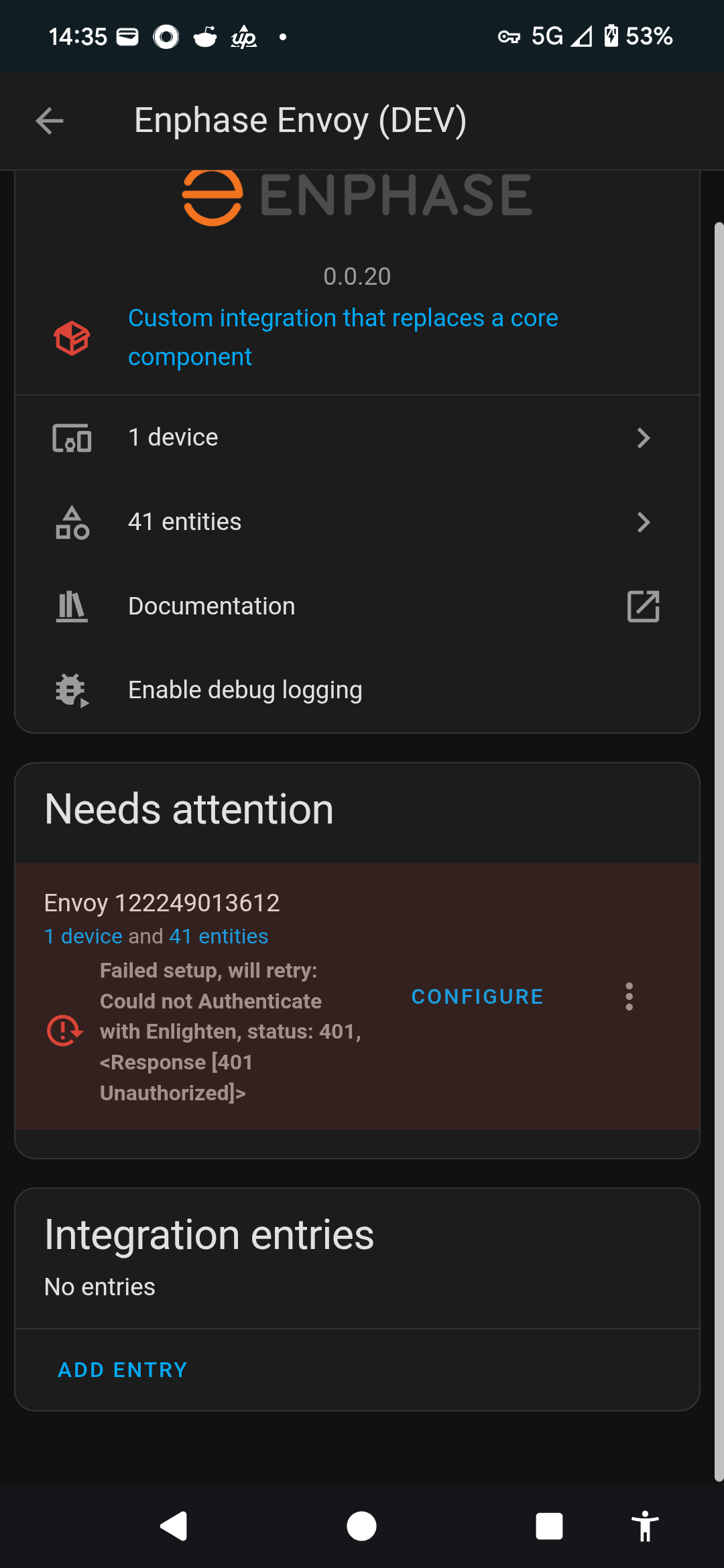
Task: Open the Documentation link
Action: (357, 606)
